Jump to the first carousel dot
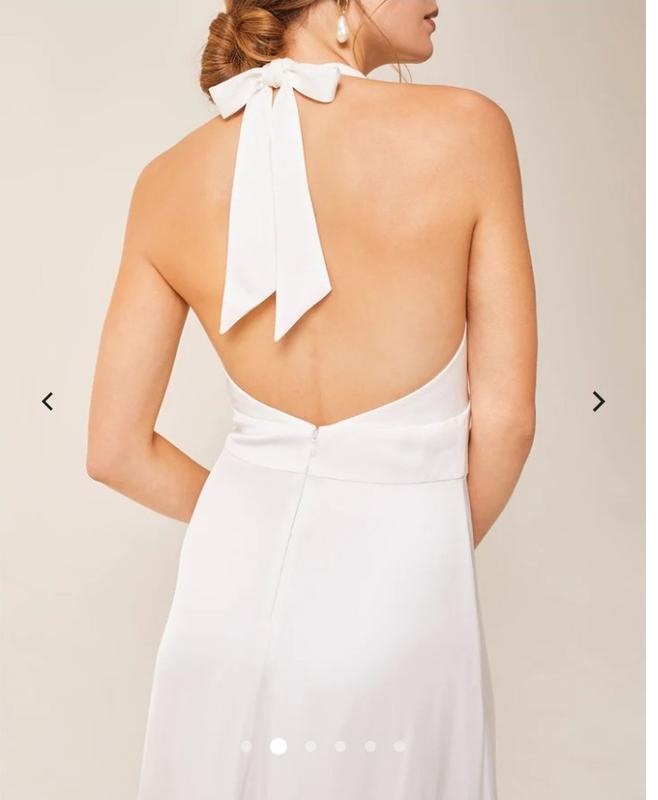This screenshot has height=800, width=658. point(247,746)
